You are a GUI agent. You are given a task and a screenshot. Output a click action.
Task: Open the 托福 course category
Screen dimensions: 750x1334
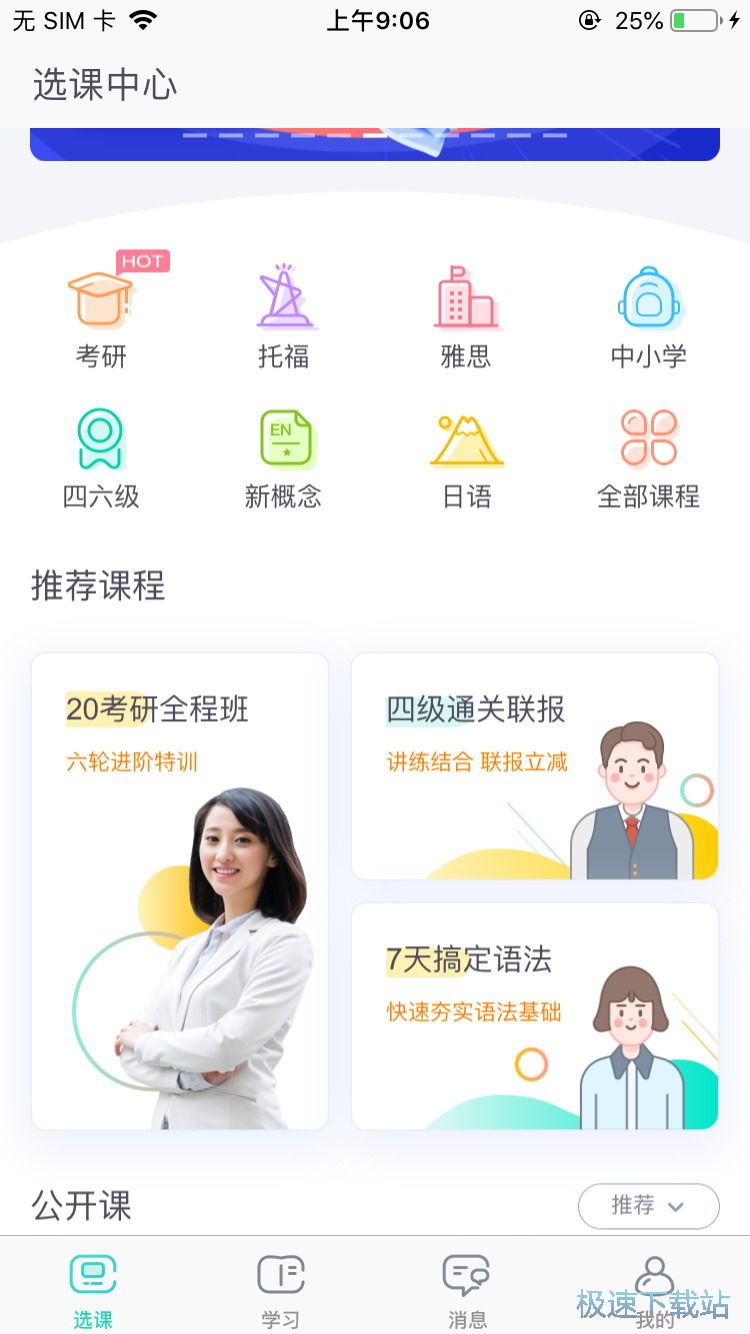tap(284, 315)
